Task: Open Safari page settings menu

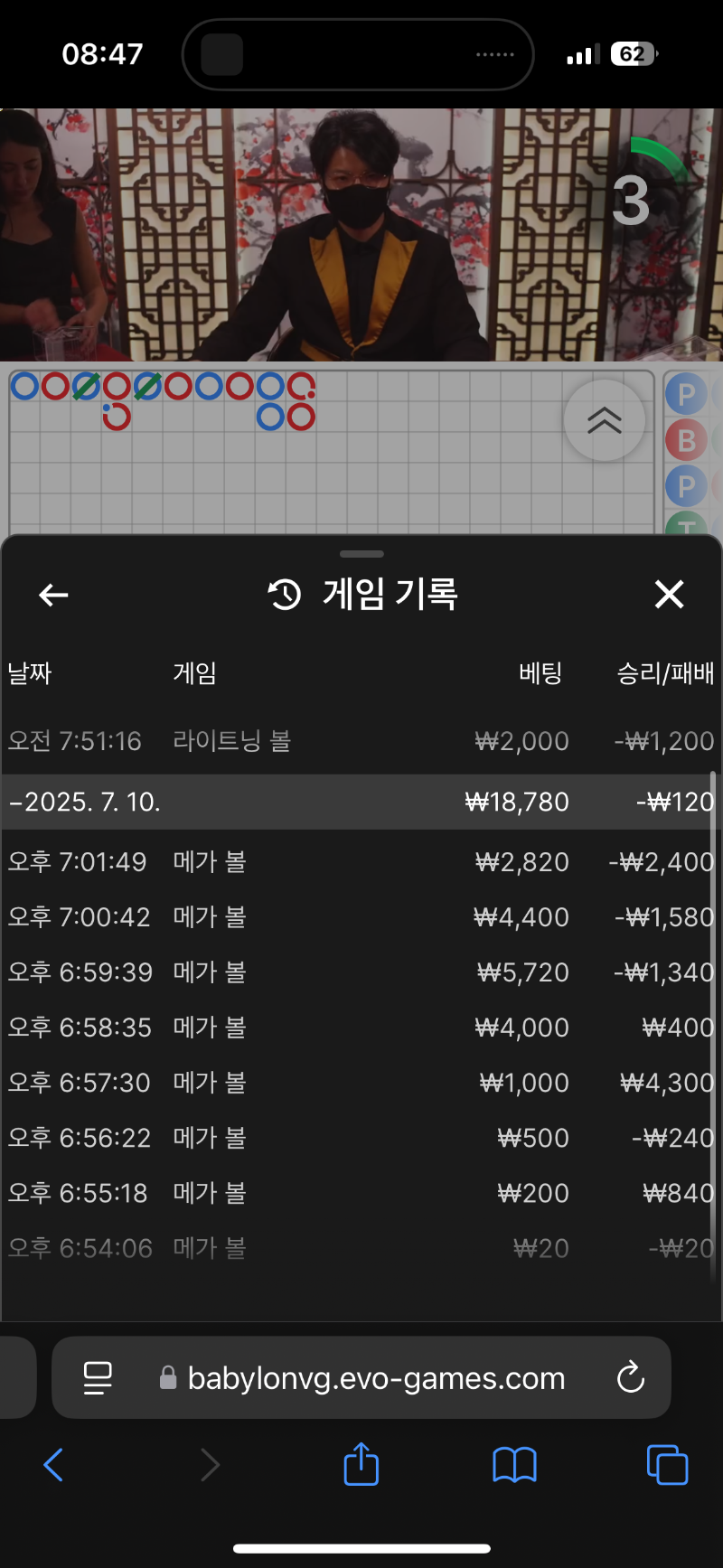Action: (98, 1378)
